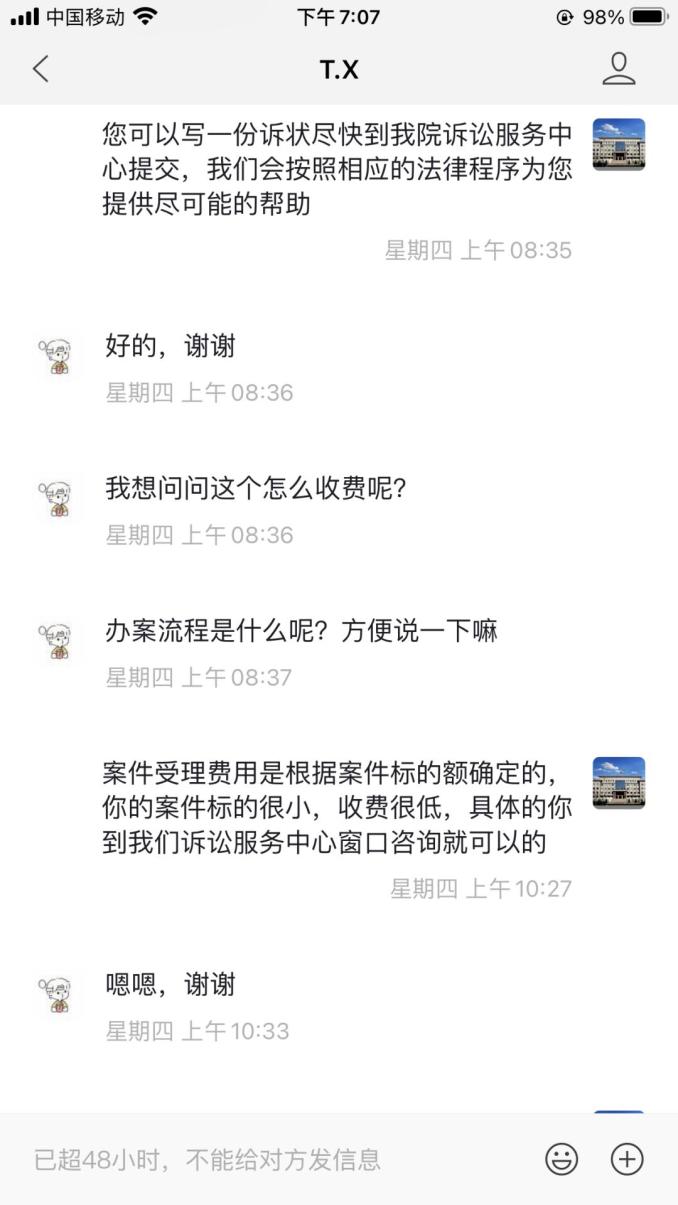Open the emoji picker

point(561,1159)
